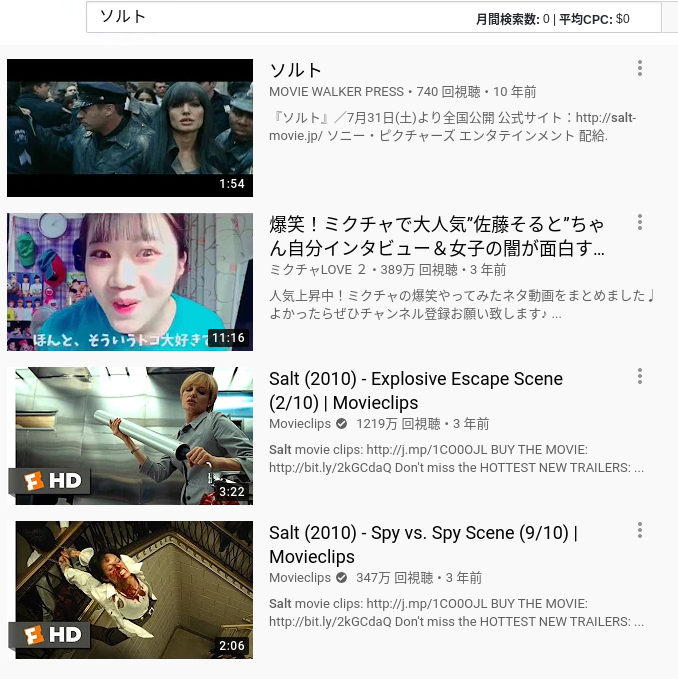
Task: Open the MOVIE WALKER PRESS channel
Action: [337, 92]
